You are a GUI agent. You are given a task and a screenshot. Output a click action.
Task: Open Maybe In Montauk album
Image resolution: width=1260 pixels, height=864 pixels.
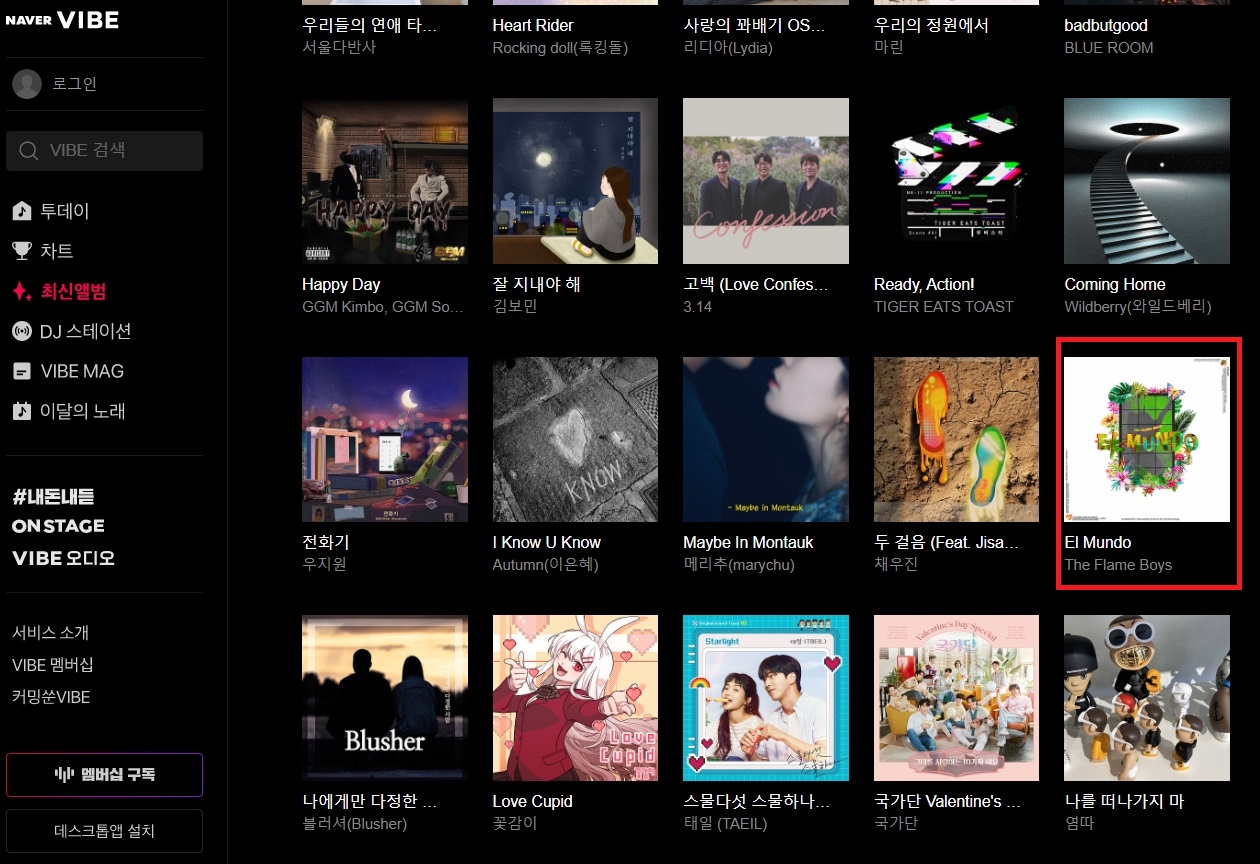tap(765, 440)
